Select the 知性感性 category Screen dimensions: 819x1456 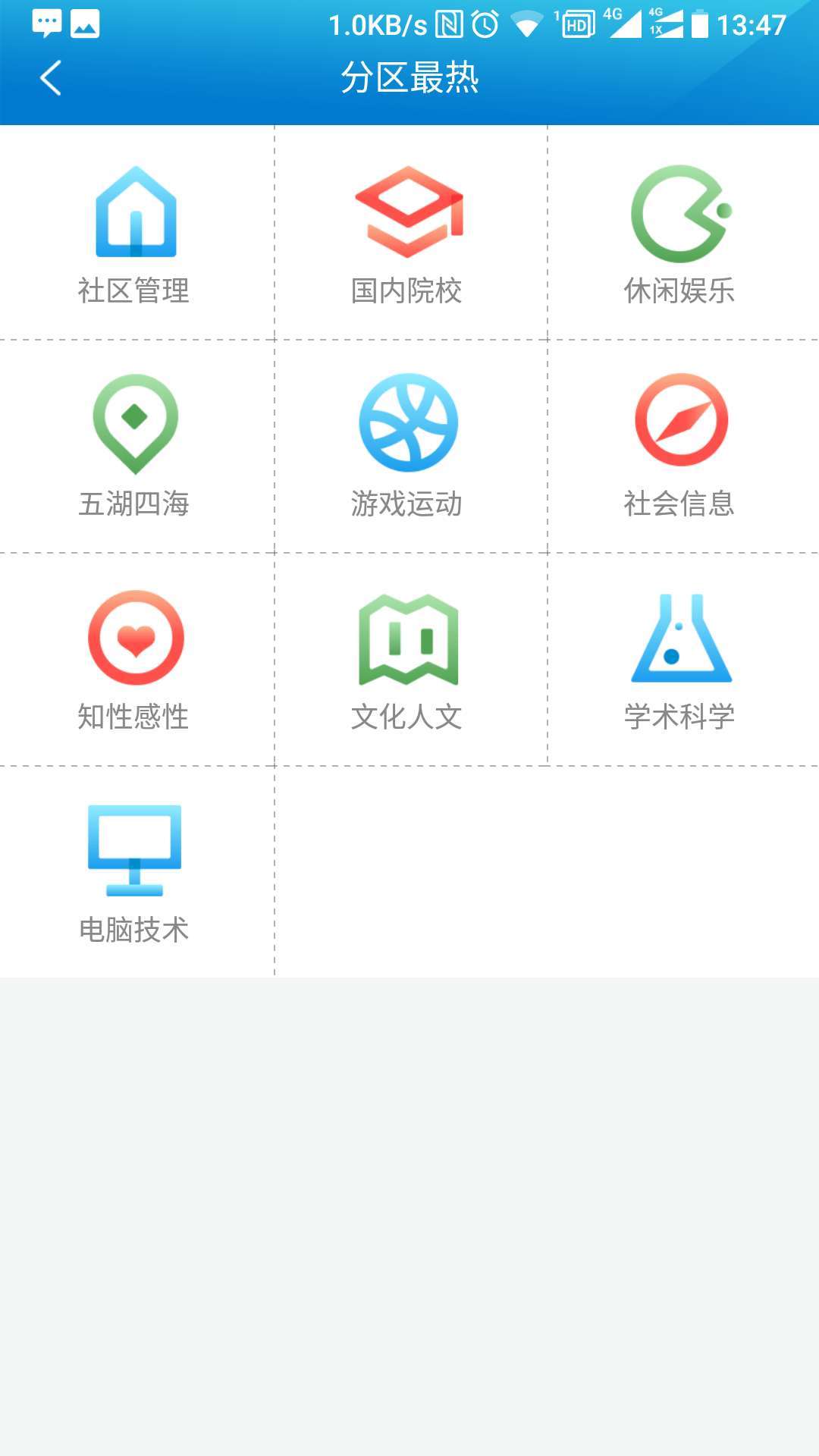[x=136, y=660]
